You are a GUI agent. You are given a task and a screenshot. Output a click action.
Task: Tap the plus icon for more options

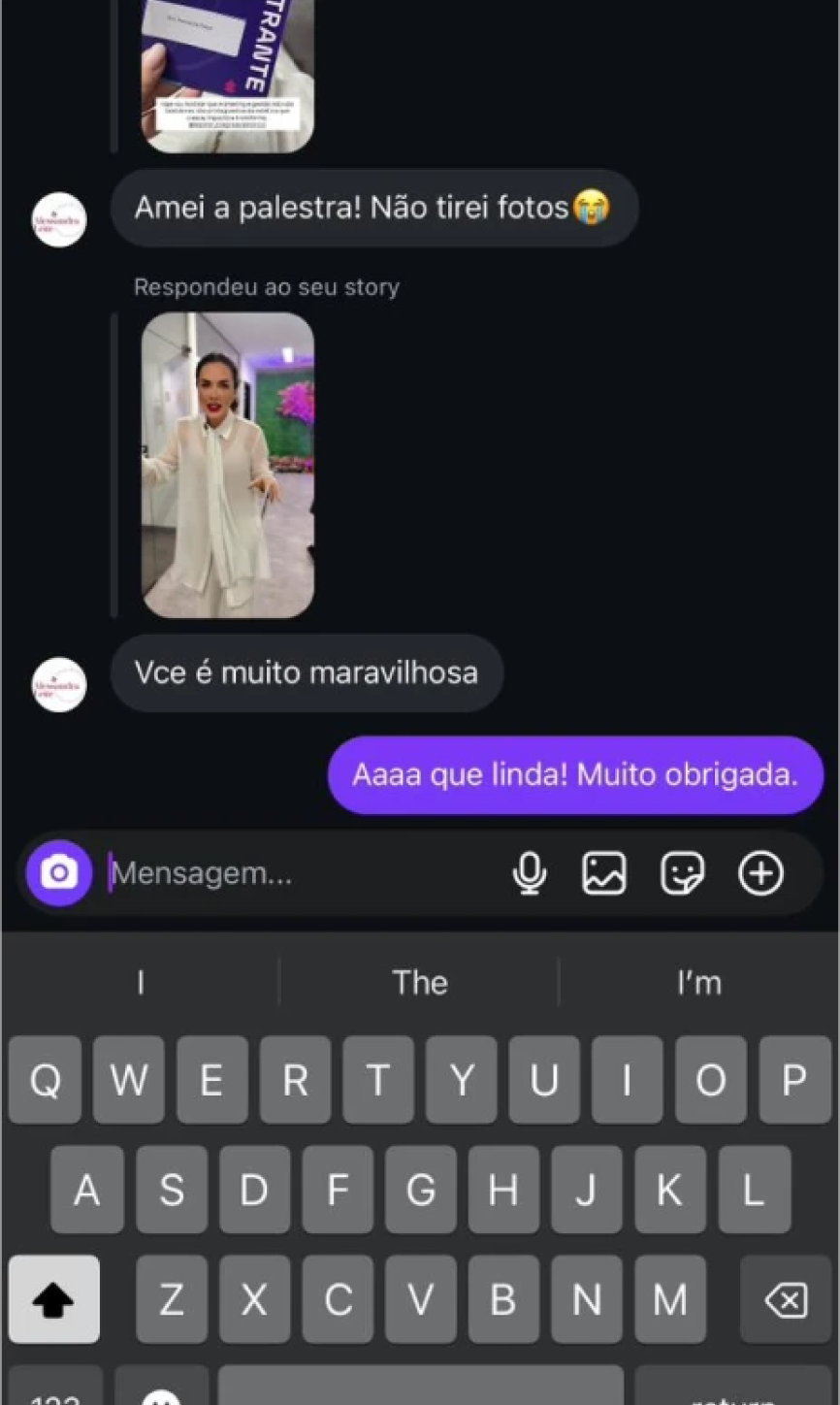tap(760, 873)
